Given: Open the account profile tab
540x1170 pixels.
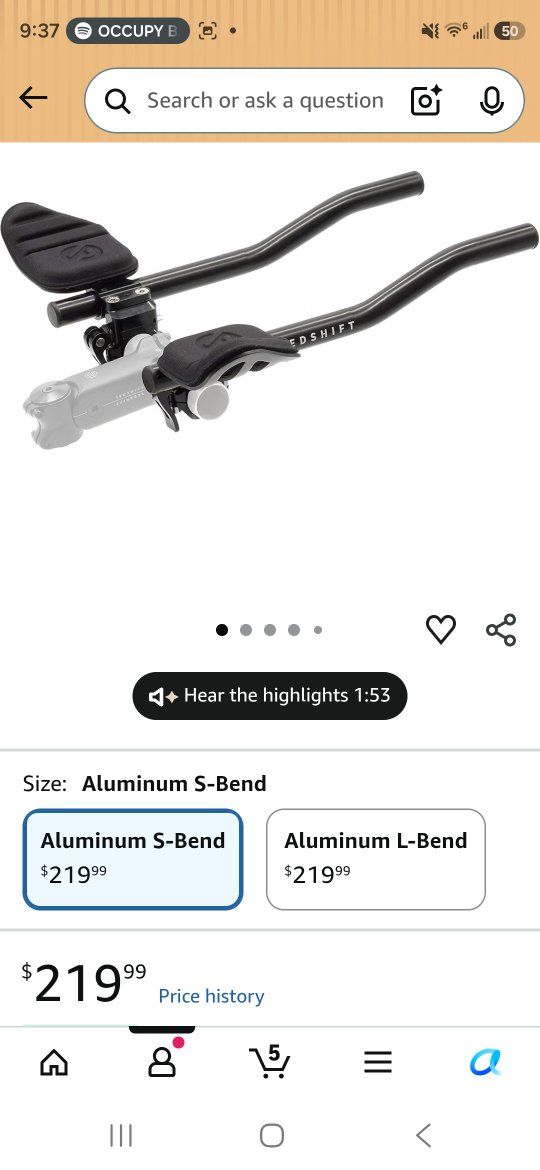Looking at the screenshot, I should click(x=162, y=1061).
